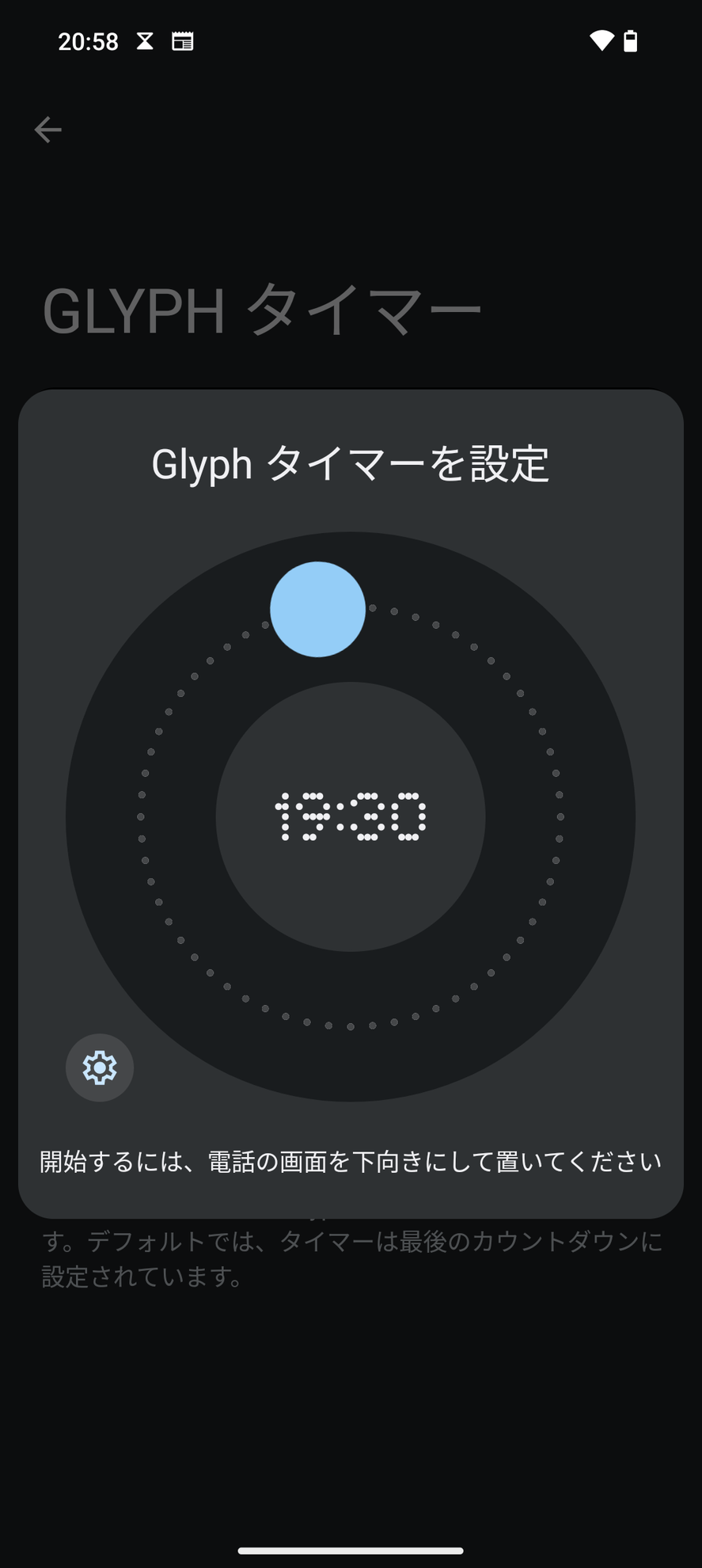Tap the clock showing 20:58
702x1568 pixels.
click(x=88, y=41)
